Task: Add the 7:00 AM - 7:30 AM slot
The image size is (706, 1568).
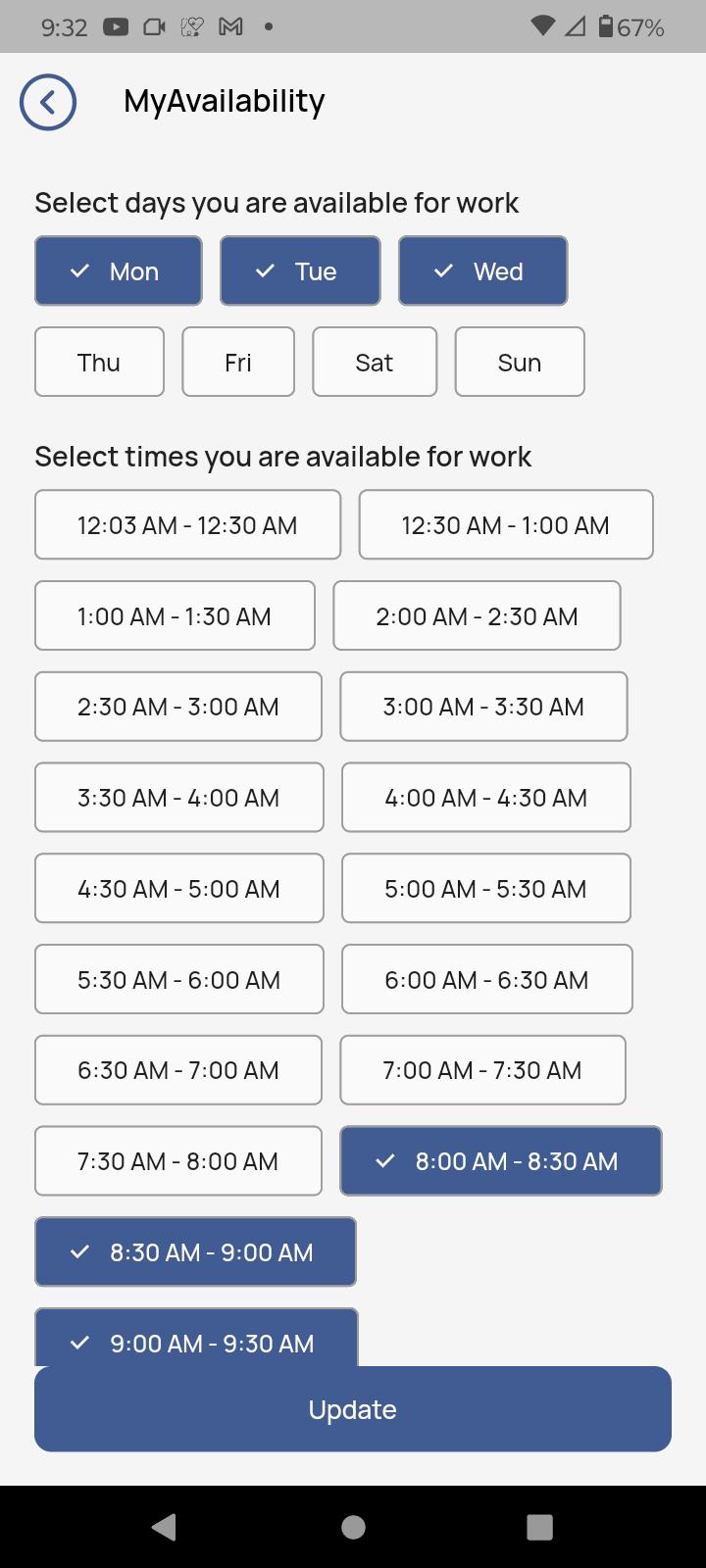Action: [x=482, y=1069]
